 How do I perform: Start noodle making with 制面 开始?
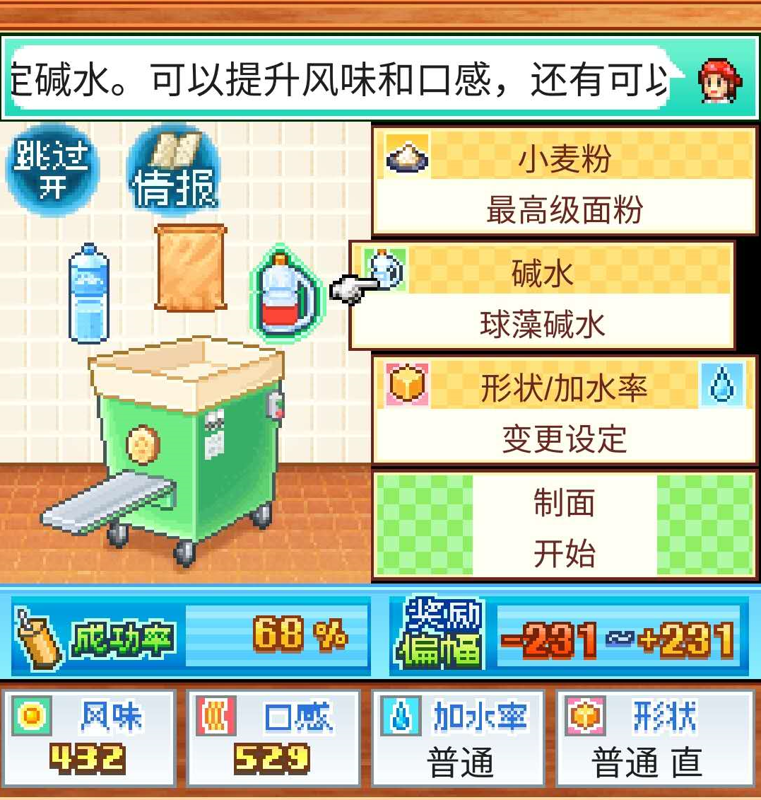pos(564,527)
